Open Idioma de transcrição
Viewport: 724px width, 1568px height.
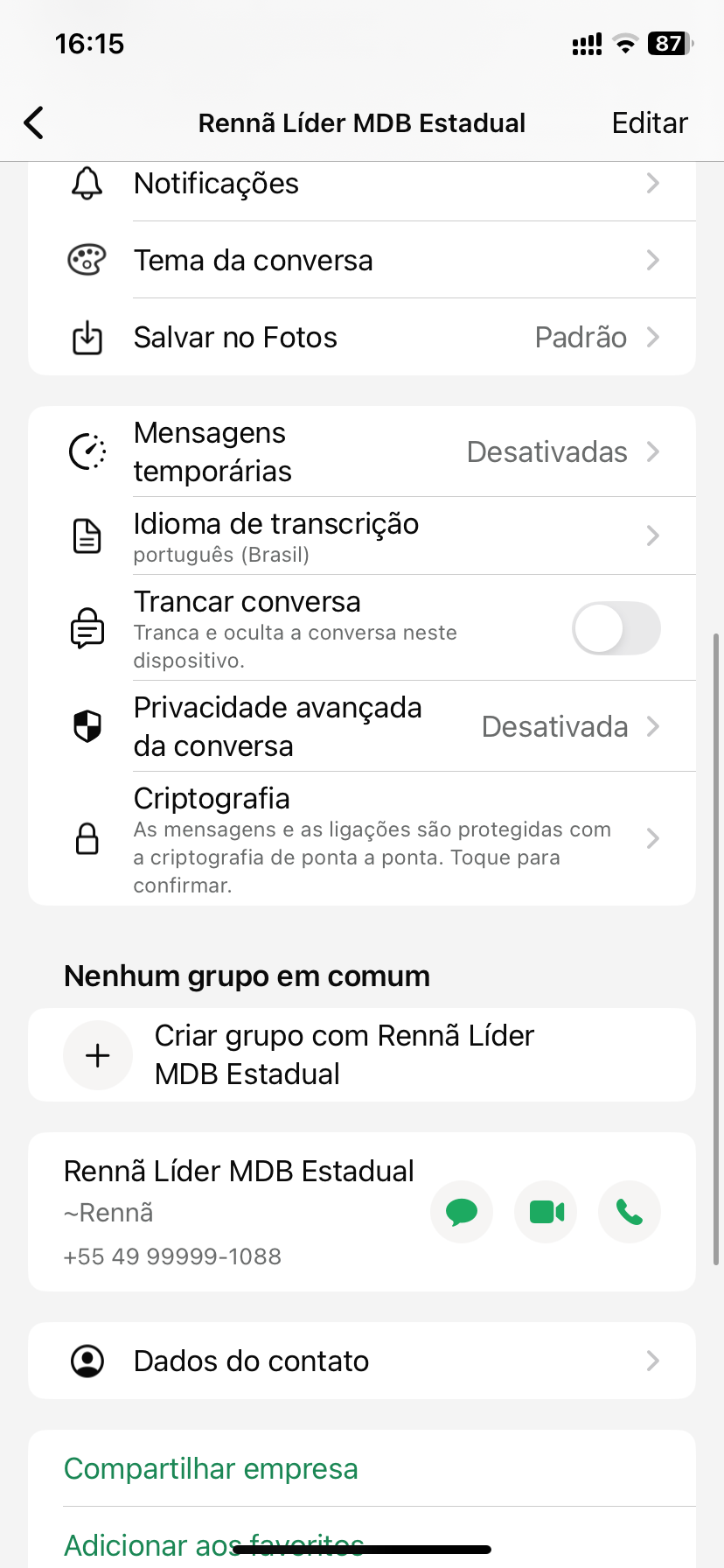[362, 536]
